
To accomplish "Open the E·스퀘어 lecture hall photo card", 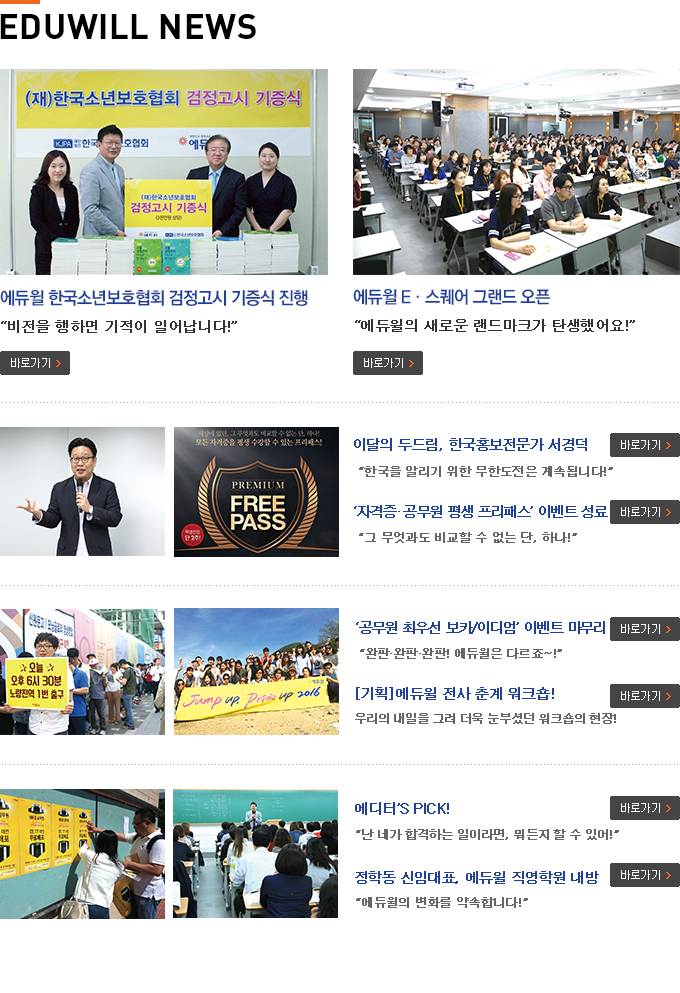I will (x=516, y=172).
